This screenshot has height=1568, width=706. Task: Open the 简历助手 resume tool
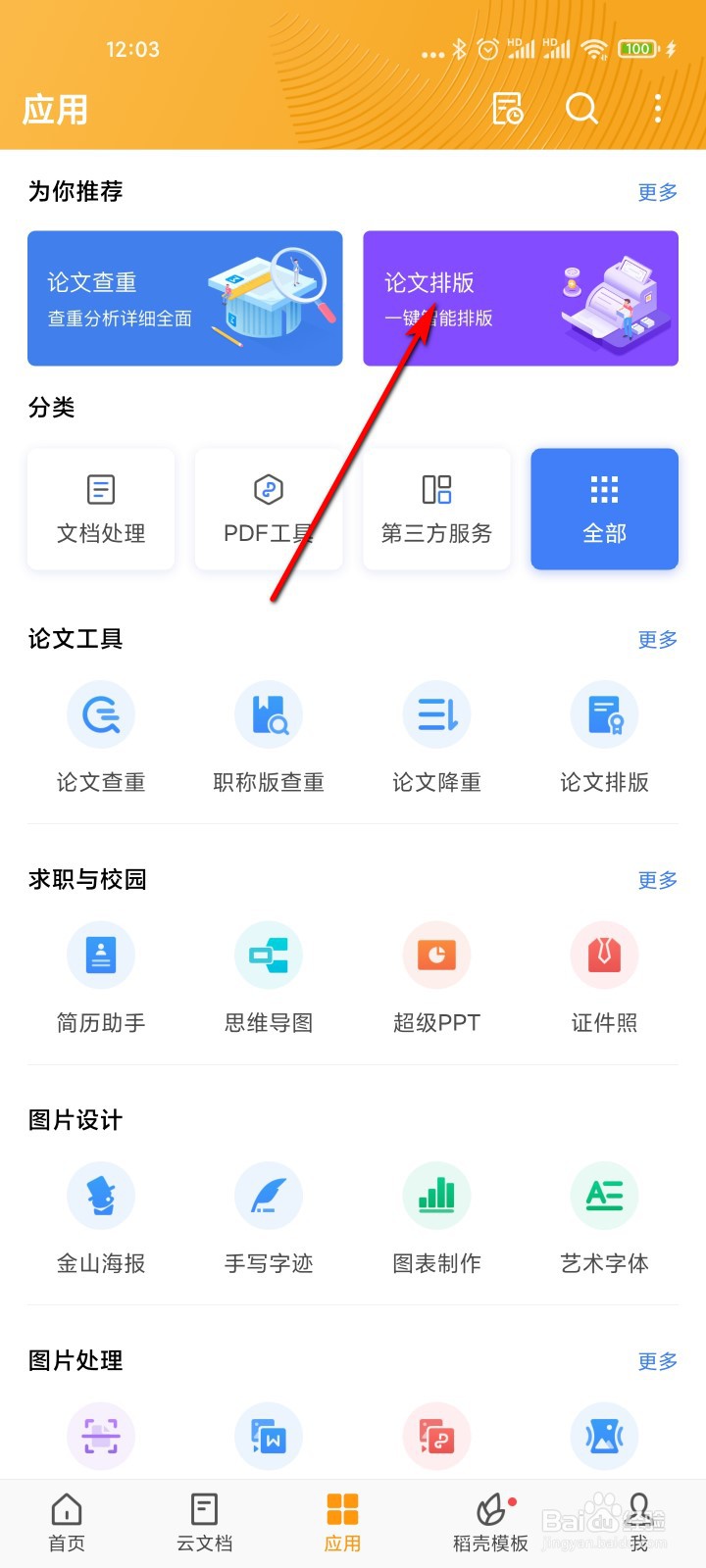[101, 975]
